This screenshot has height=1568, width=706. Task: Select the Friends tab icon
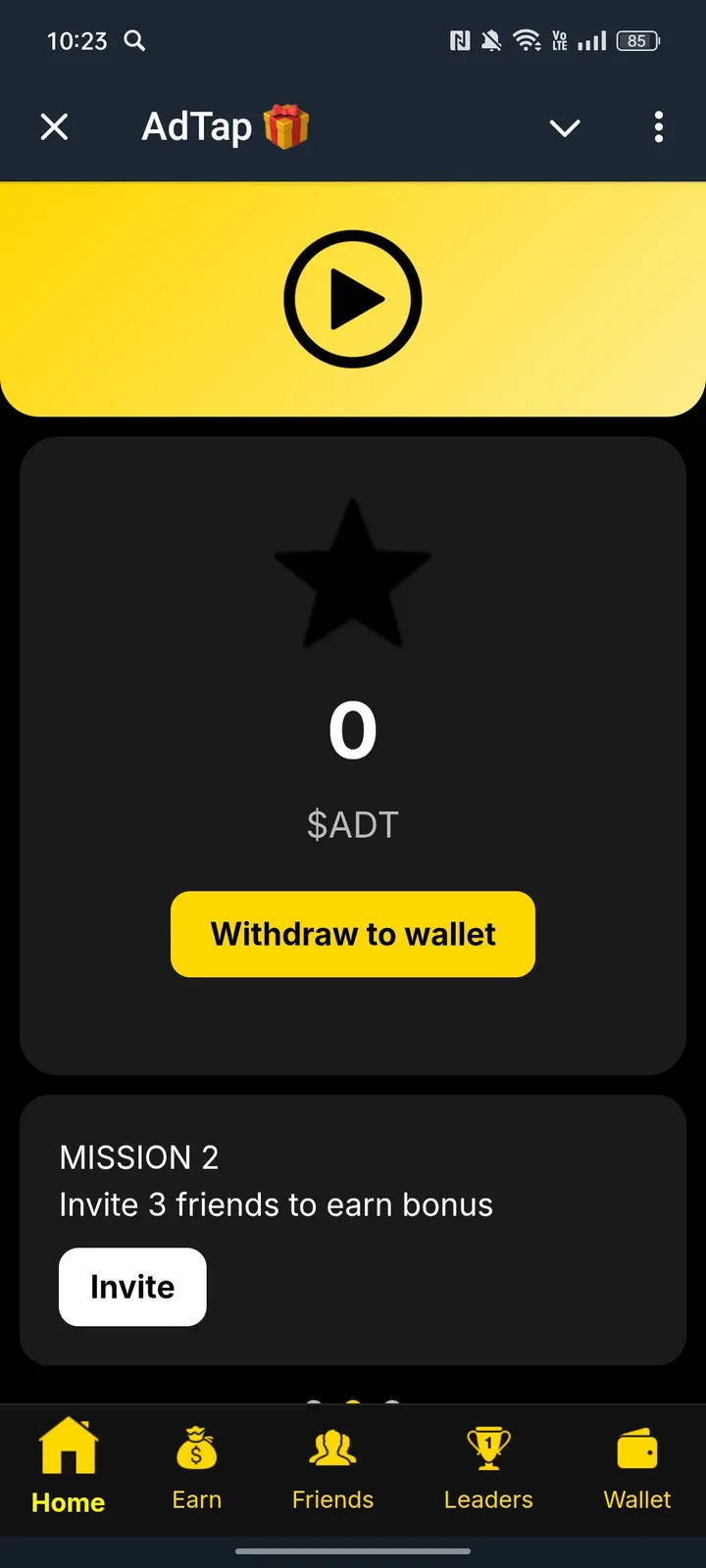coord(332,1450)
